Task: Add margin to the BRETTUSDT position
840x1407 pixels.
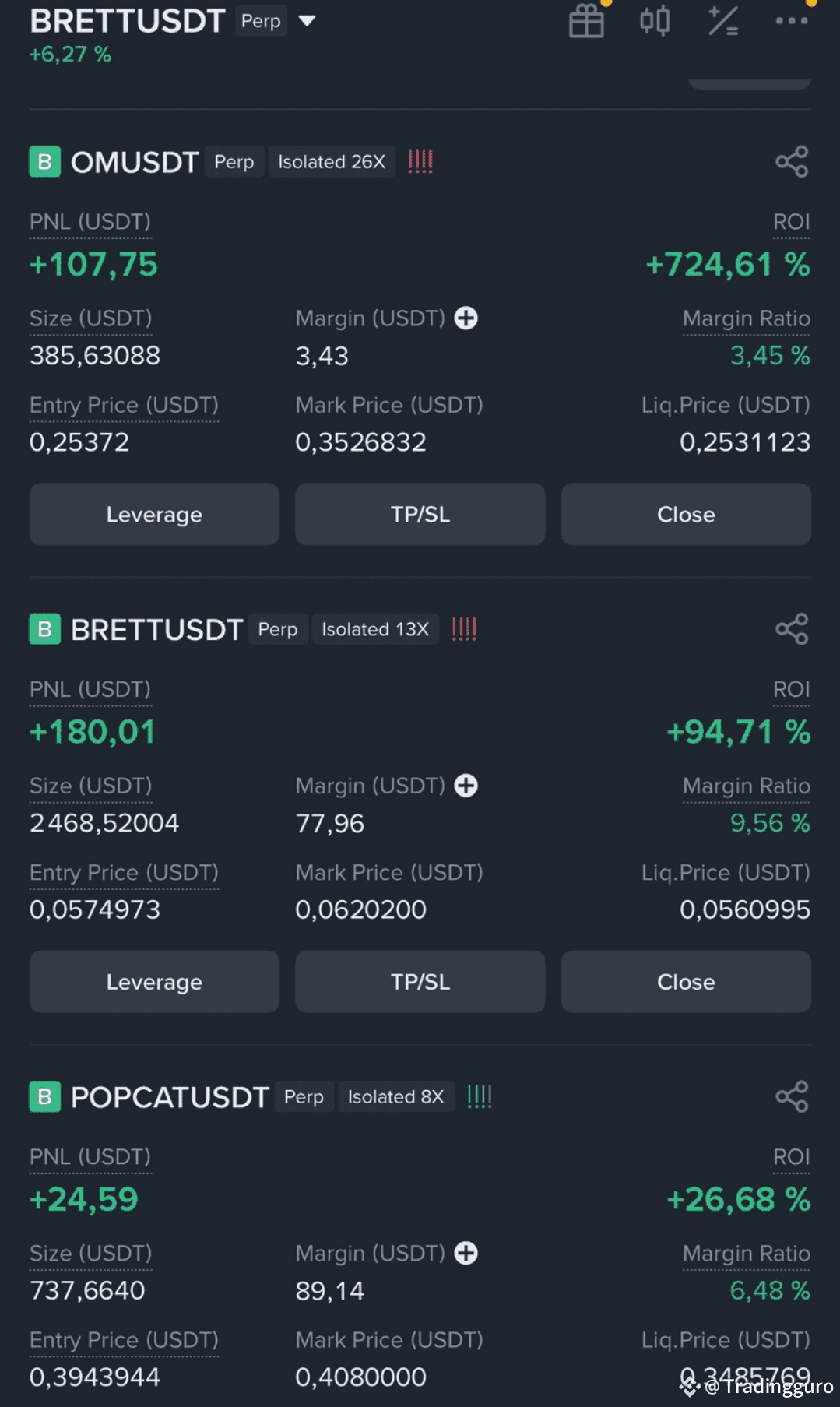Action: (x=466, y=786)
